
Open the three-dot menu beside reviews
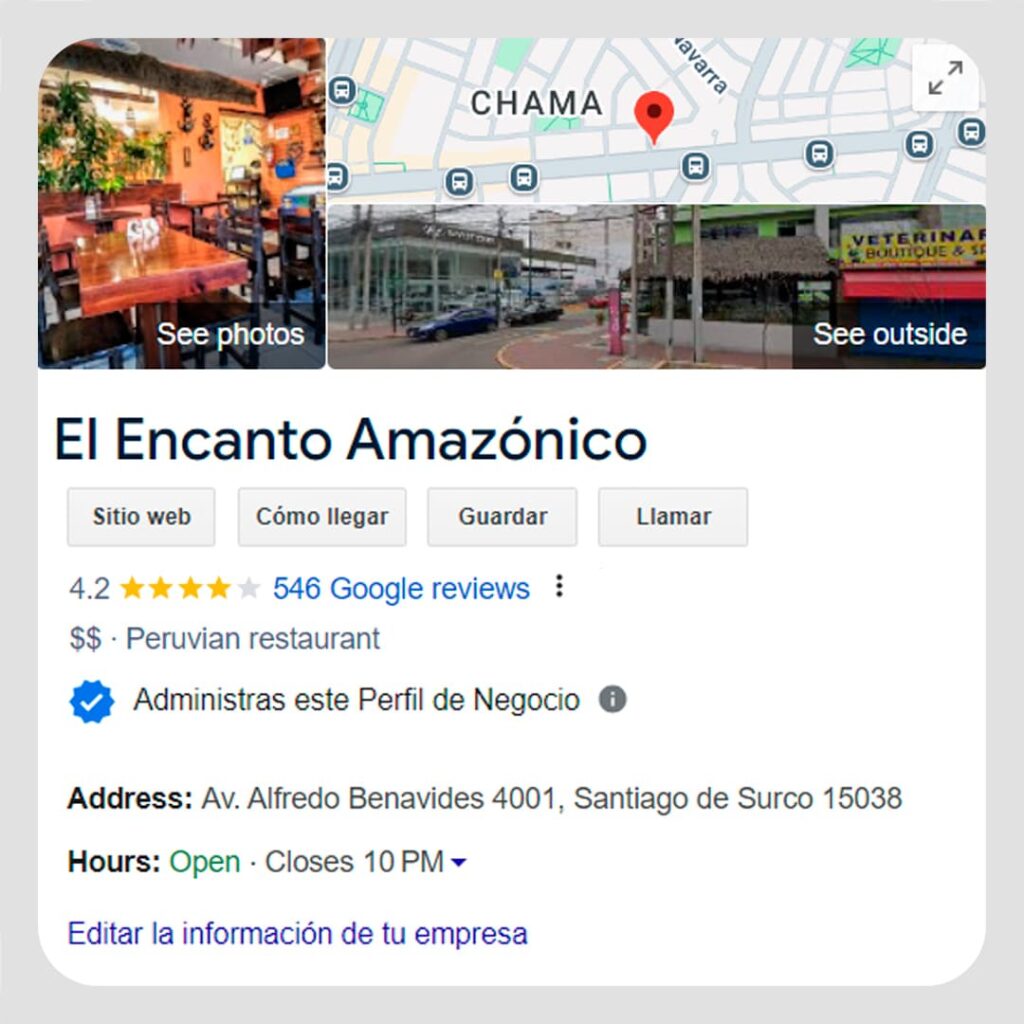559,587
